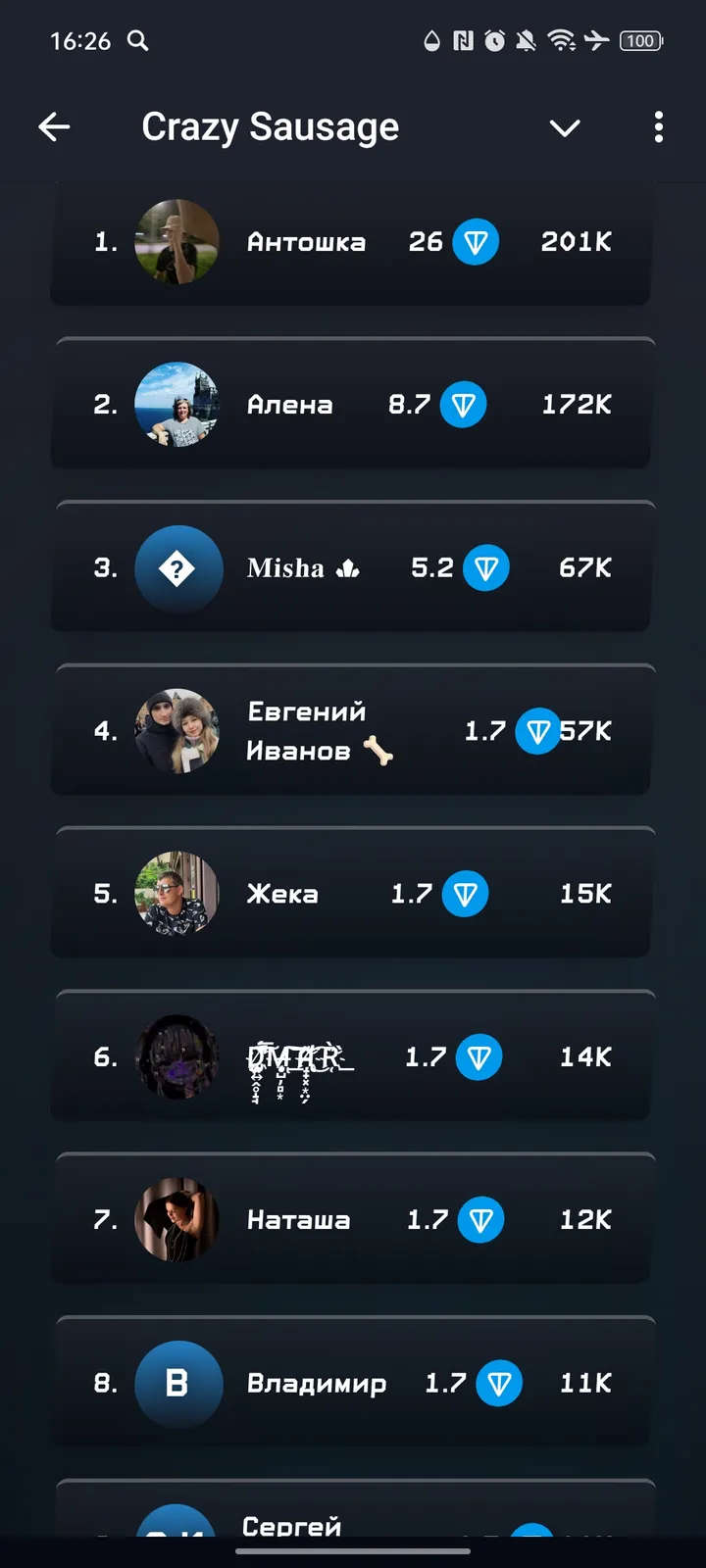
Task: Open the sixth-place player's row with 14K
Action: click(351, 1056)
